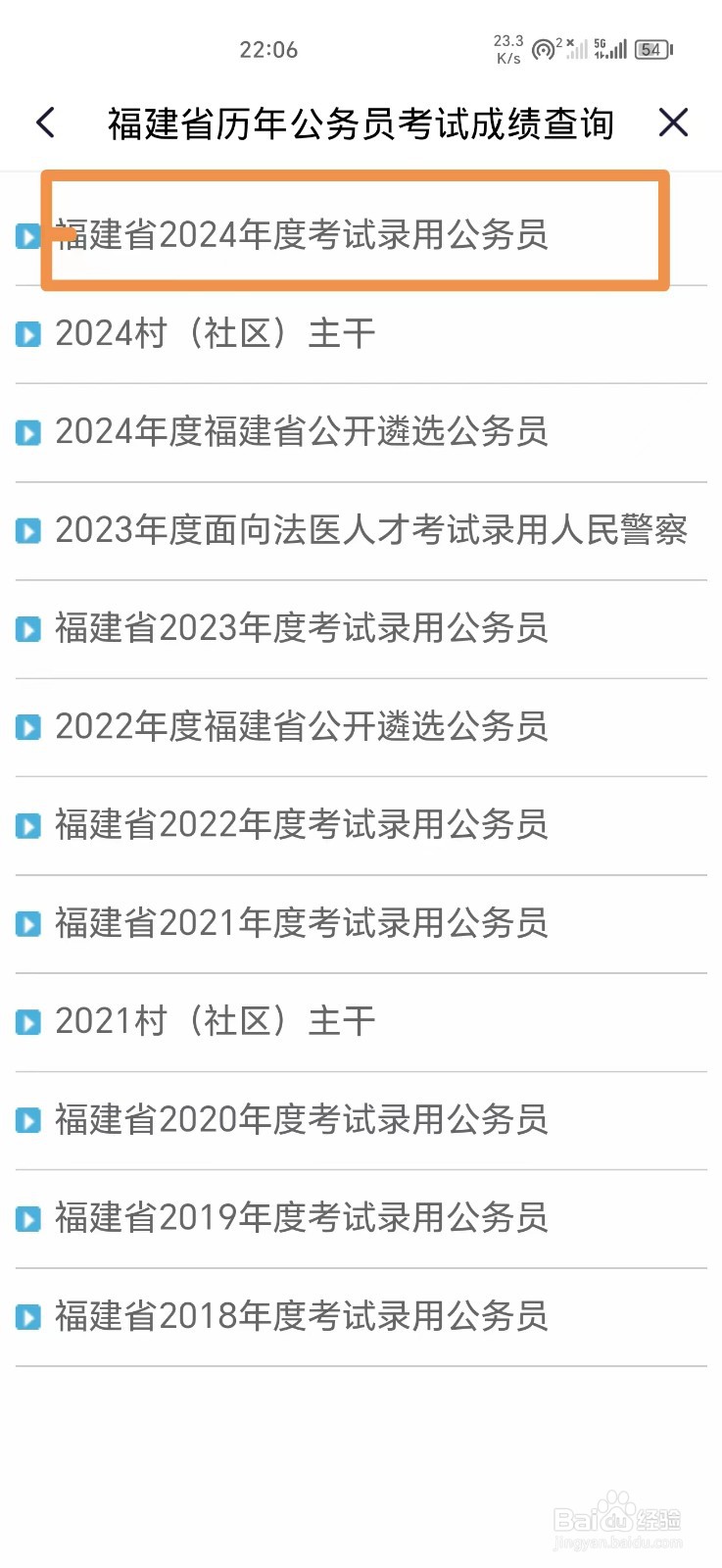Open 福建省2021年度考试录用公务员 listing
The width and height of the screenshot is (722, 1568).
pos(299,923)
